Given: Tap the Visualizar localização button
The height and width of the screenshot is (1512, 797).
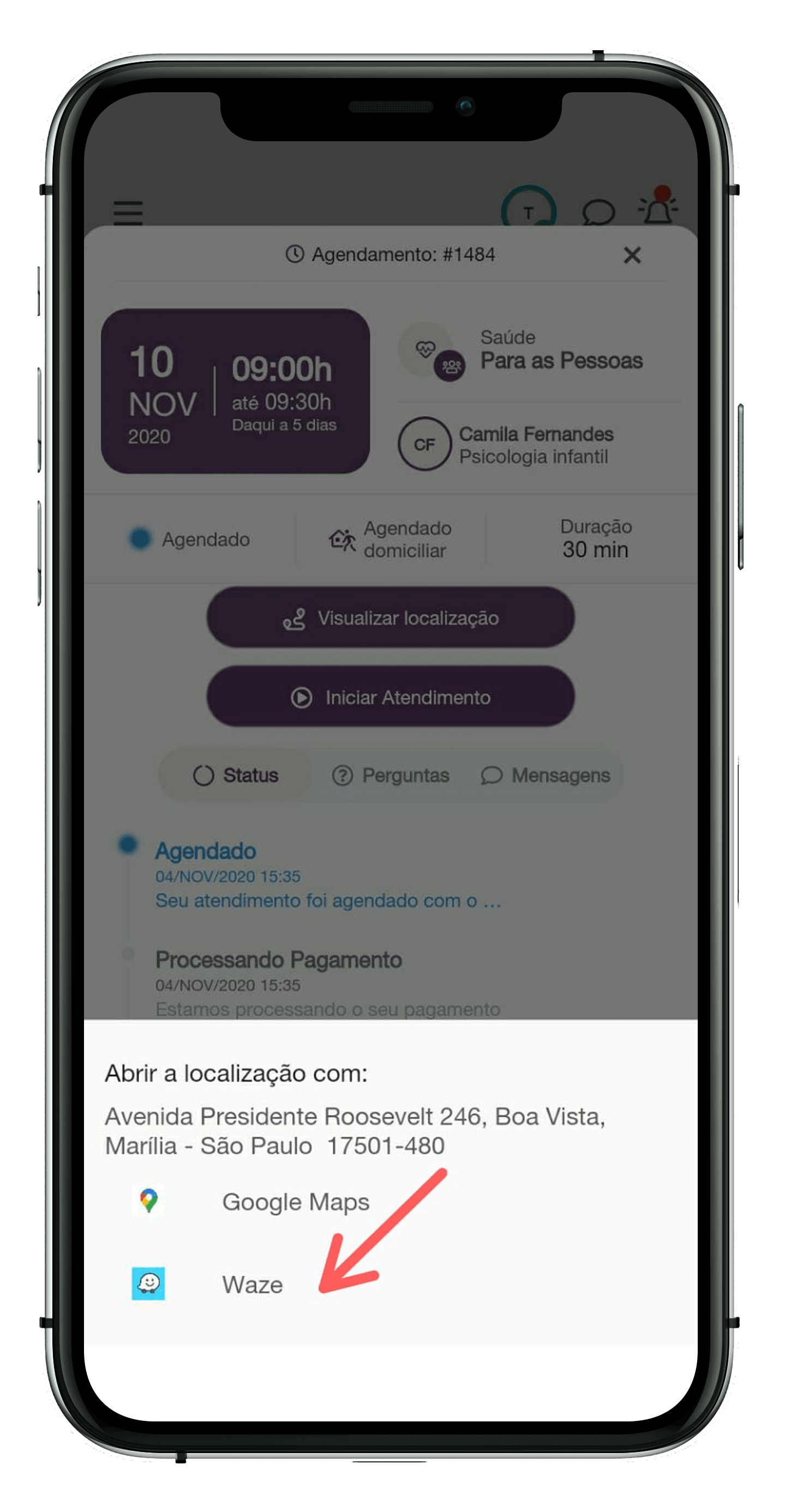Looking at the screenshot, I should [390, 618].
